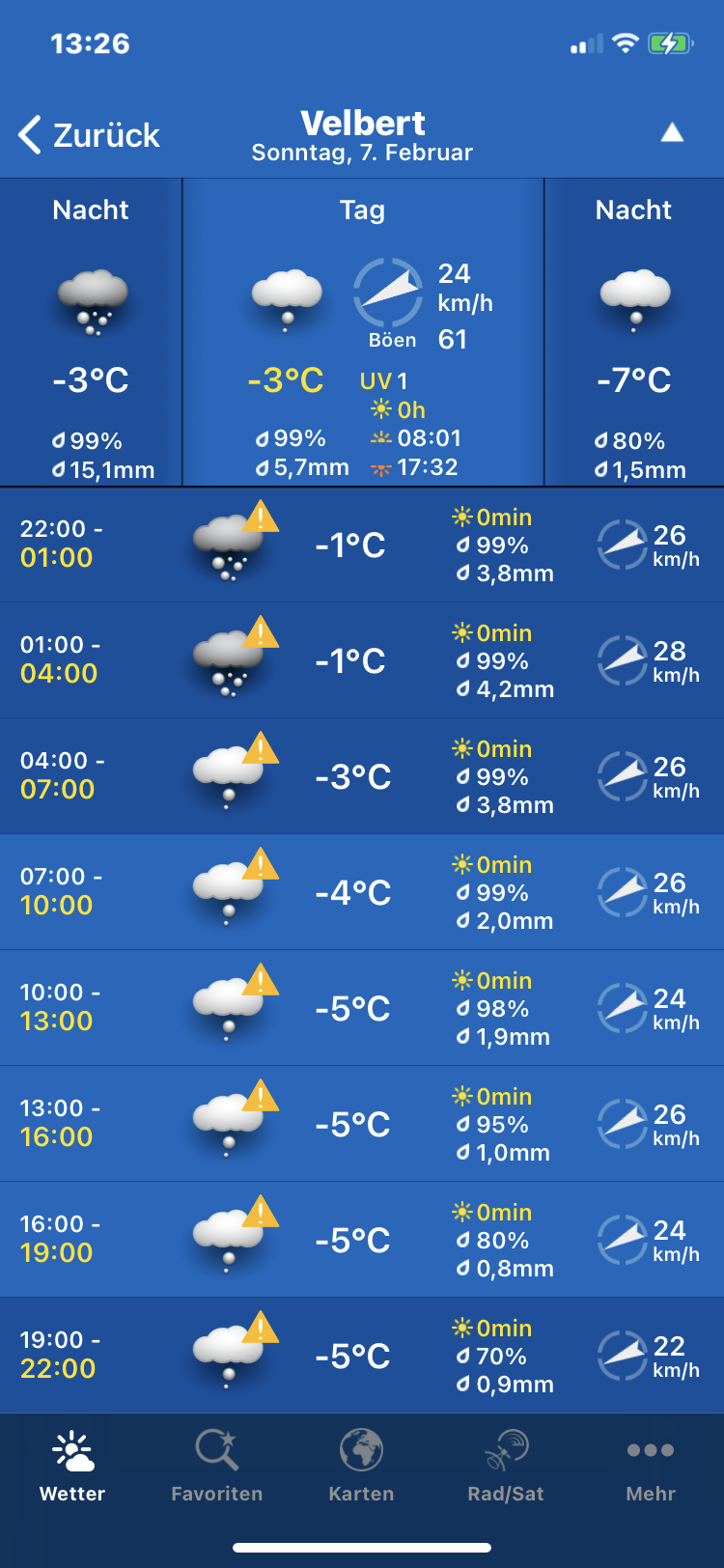This screenshot has width=724, height=1568.
Task: Go back with the Zurück button
Action: click(90, 135)
